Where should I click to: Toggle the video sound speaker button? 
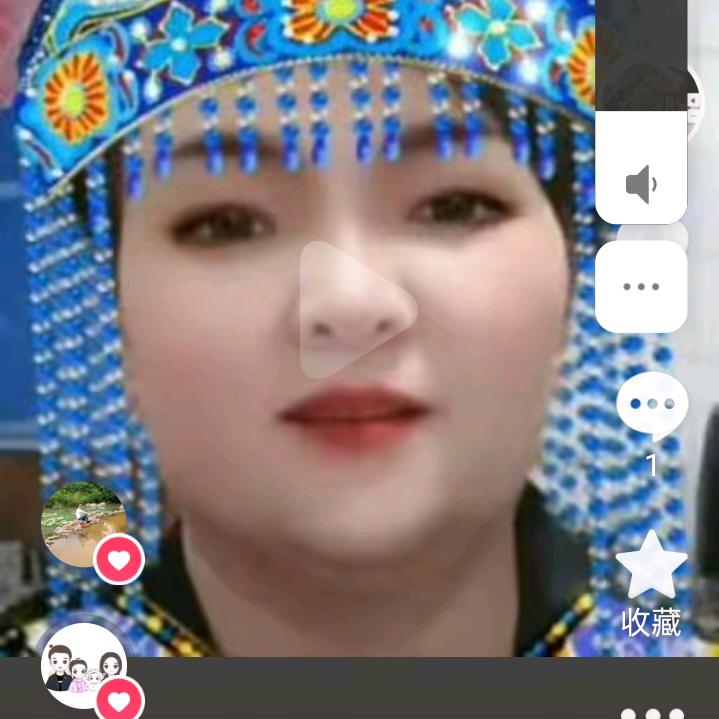pos(641,184)
